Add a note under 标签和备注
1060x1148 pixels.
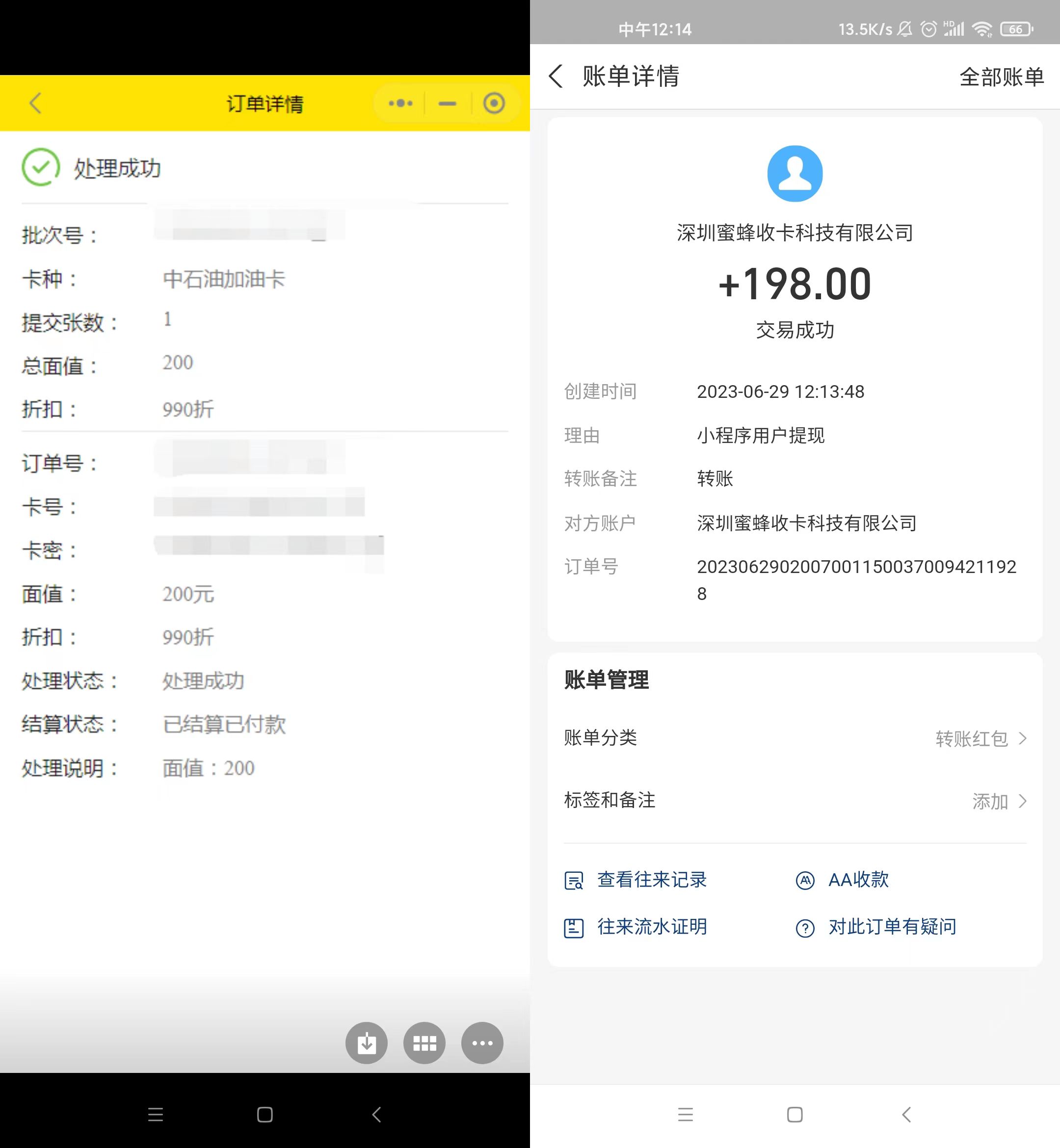click(x=998, y=801)
